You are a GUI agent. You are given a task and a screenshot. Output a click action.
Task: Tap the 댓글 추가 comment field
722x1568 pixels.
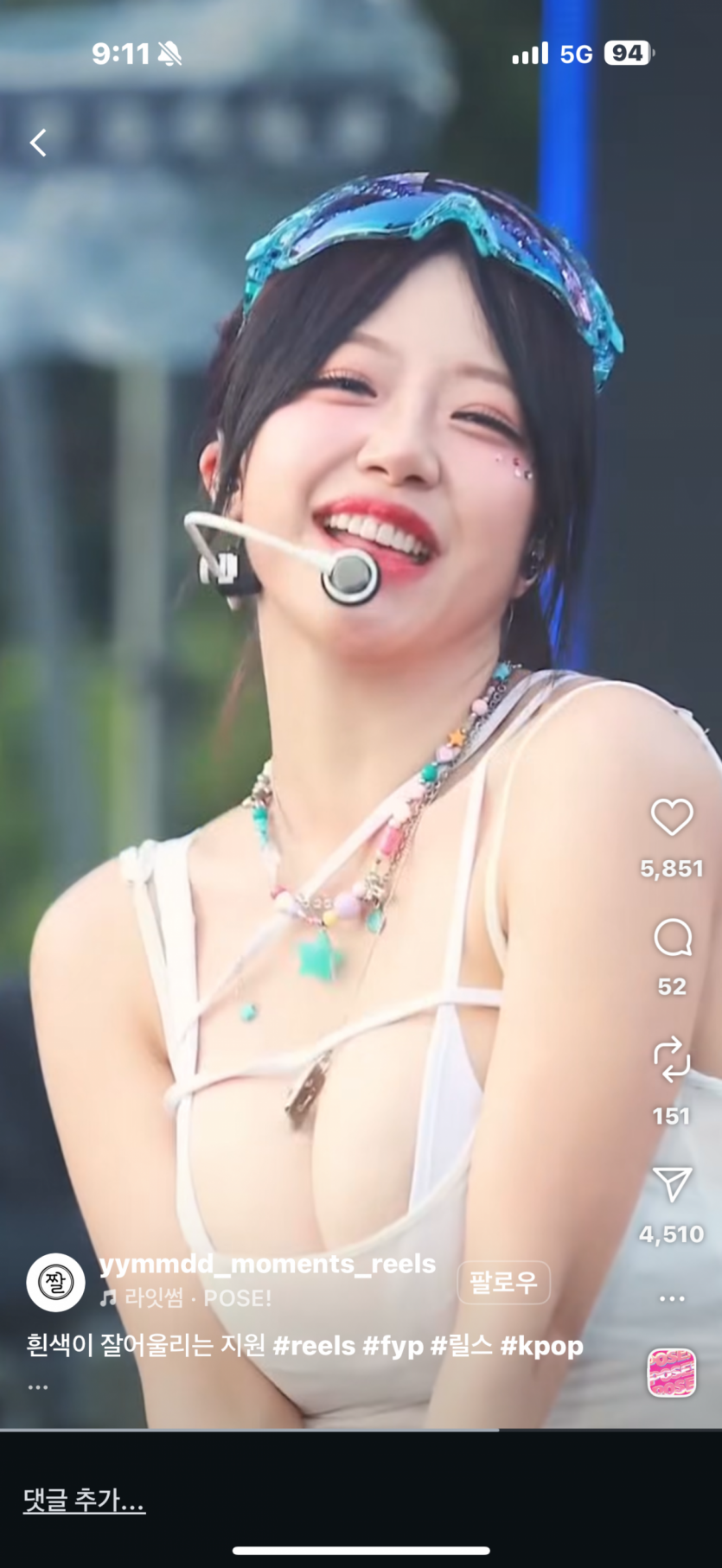click(x=84, y=1501)
